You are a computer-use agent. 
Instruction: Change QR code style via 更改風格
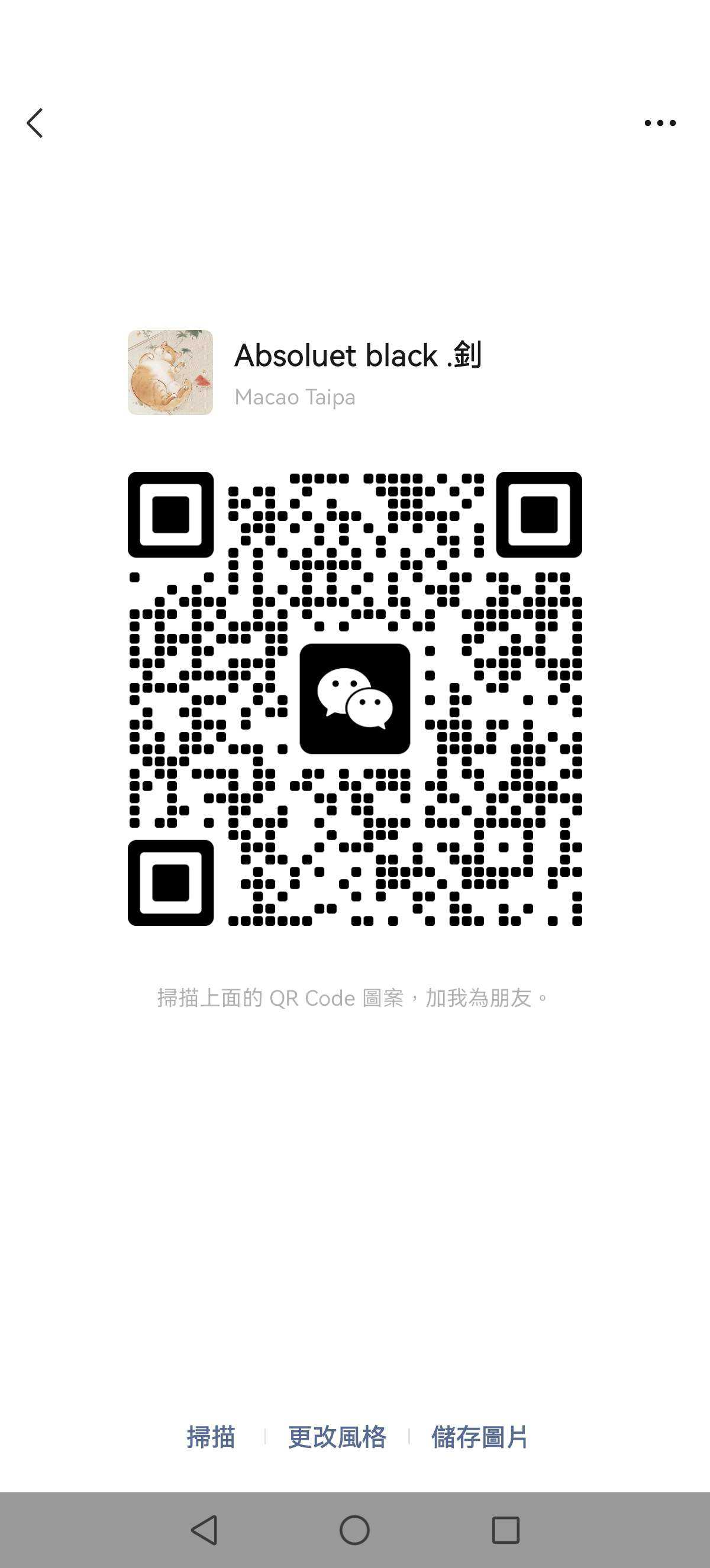(x=337, y=1437)
